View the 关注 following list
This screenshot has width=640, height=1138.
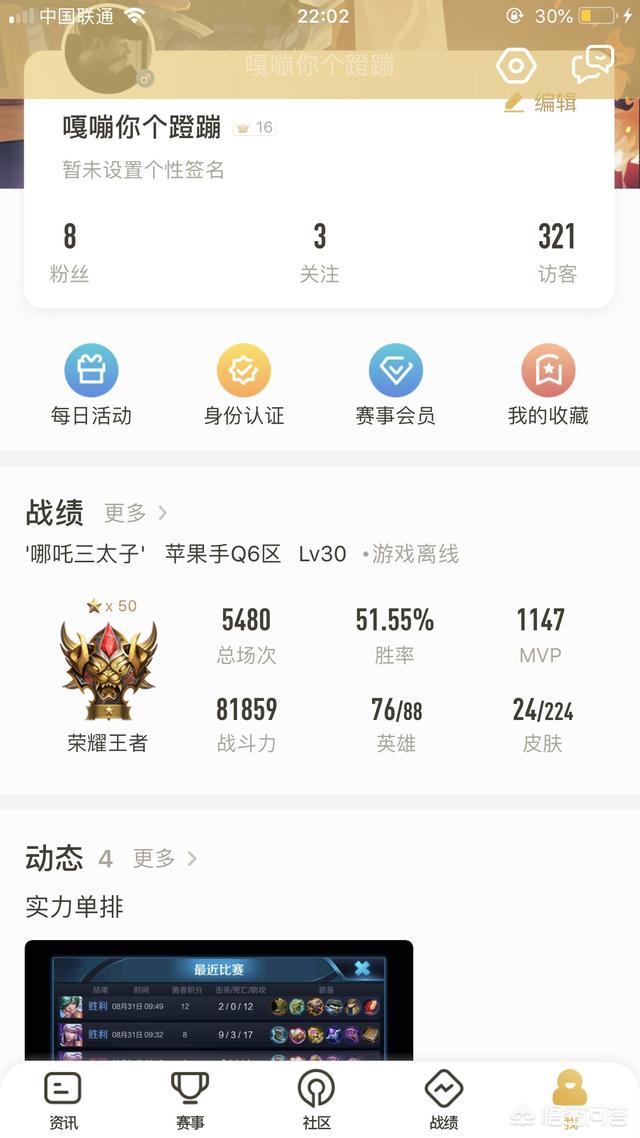point(319,253)
